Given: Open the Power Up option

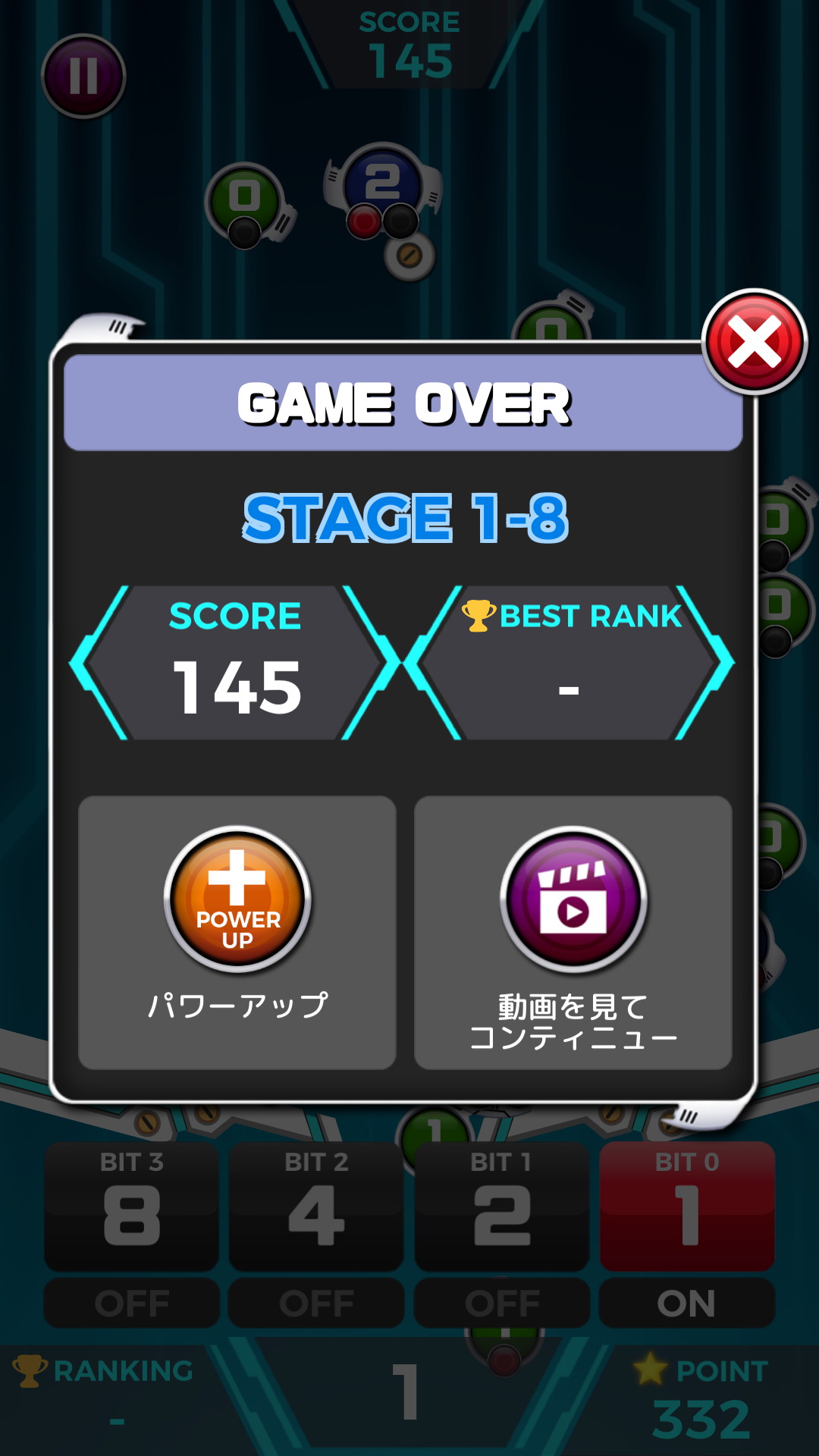Looking at the screenshot, I should 237,932.
